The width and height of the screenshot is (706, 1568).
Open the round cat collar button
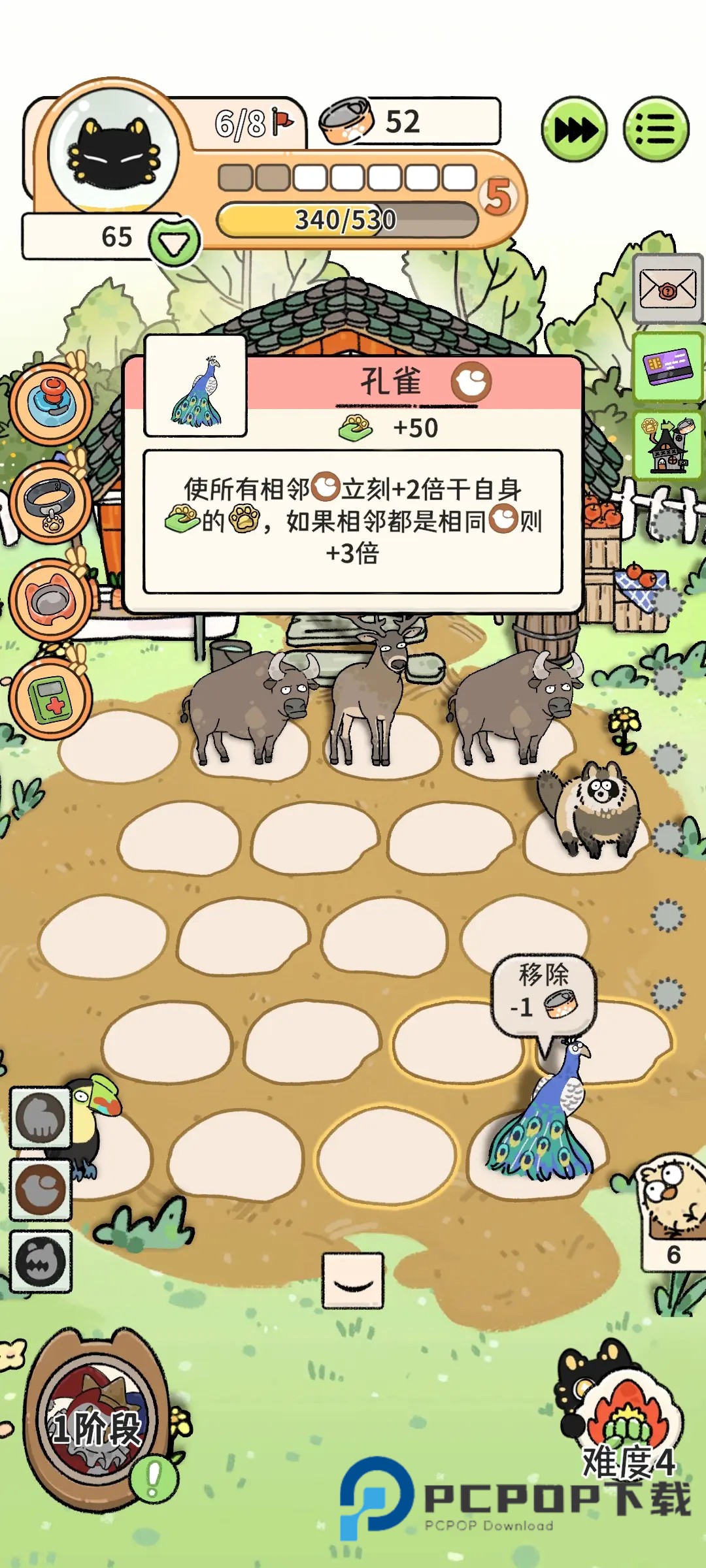pos(51,502)
